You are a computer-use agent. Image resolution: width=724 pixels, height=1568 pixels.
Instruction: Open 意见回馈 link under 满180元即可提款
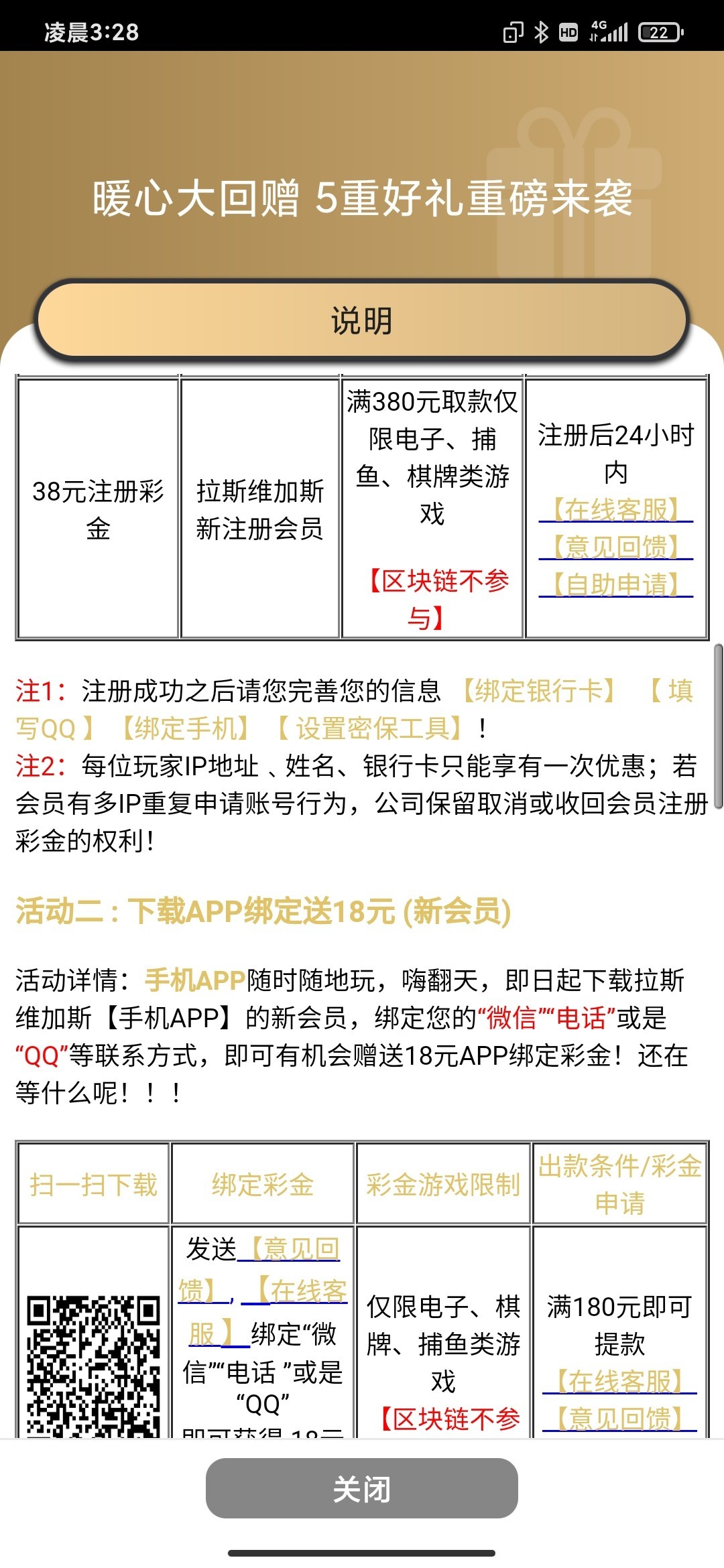pyautogui.click(x=619, y=1419)
